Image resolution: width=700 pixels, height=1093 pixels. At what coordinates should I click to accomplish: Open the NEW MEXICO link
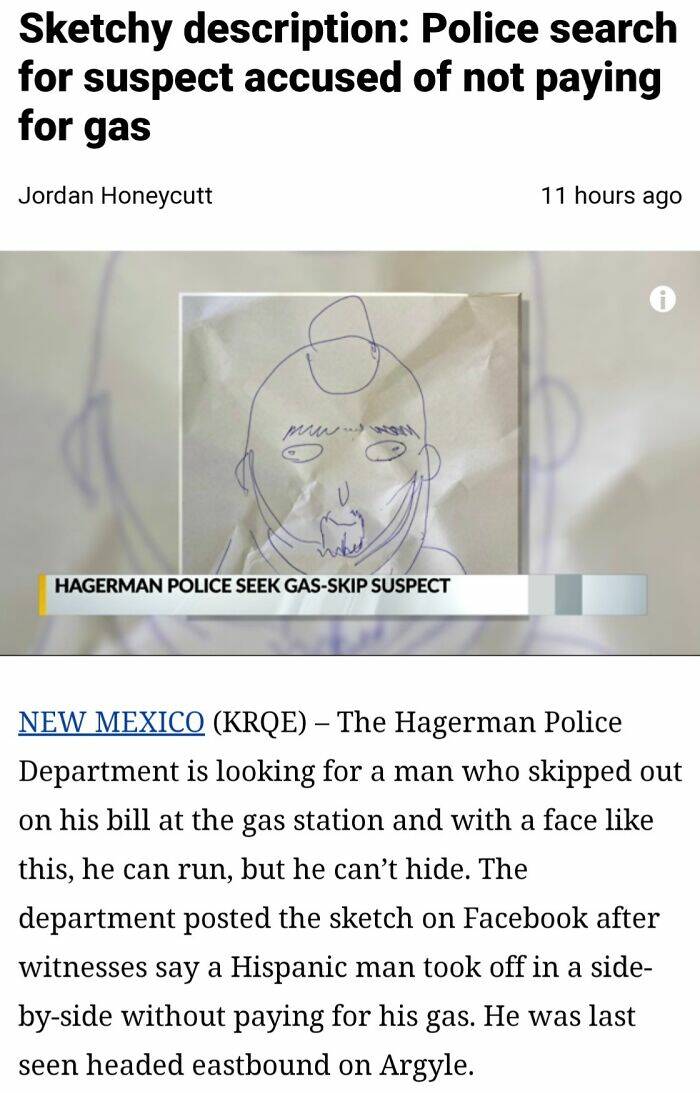(x=111, y=722)
